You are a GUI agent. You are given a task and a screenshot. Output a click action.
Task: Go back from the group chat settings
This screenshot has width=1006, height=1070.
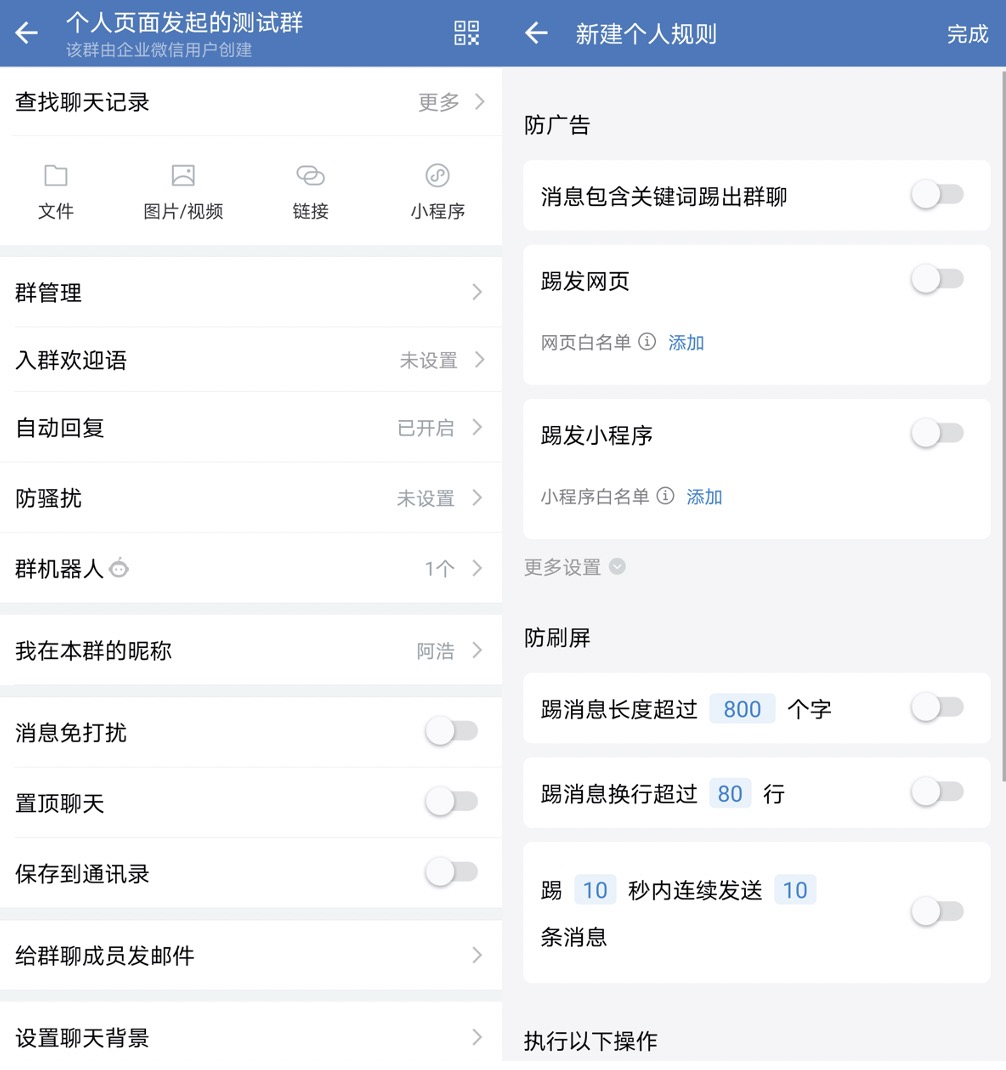27,33
